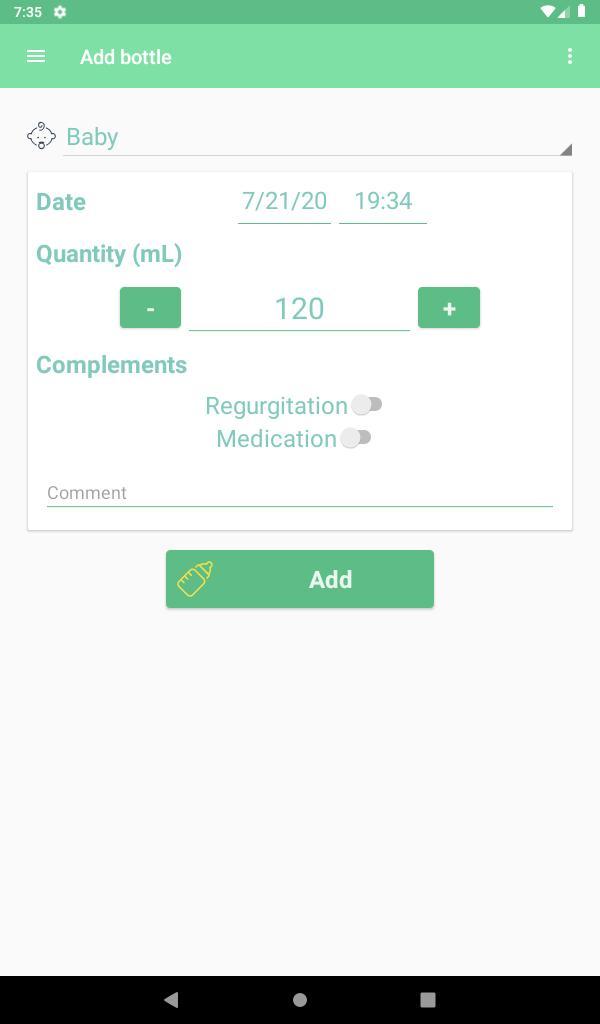Enable the Regurgitation switch
The height and width of the screenshot is (1024, 600).
tap(366, 405)
